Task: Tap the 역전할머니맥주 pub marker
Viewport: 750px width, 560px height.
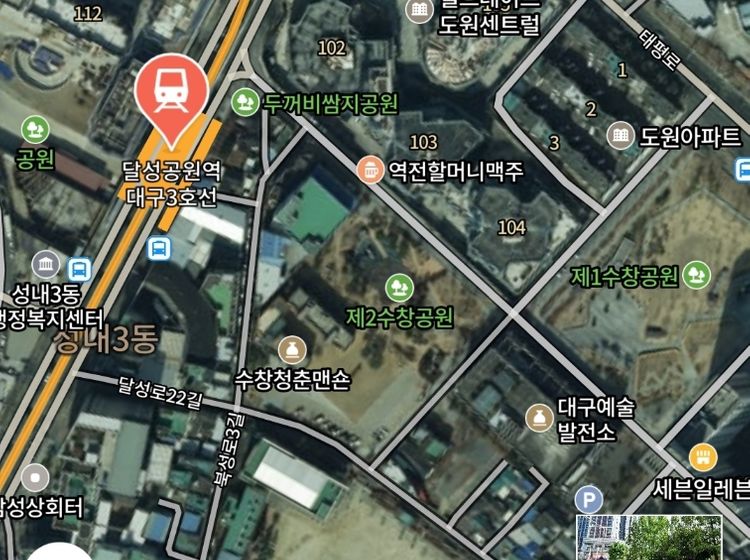Action: coord(370,170)
